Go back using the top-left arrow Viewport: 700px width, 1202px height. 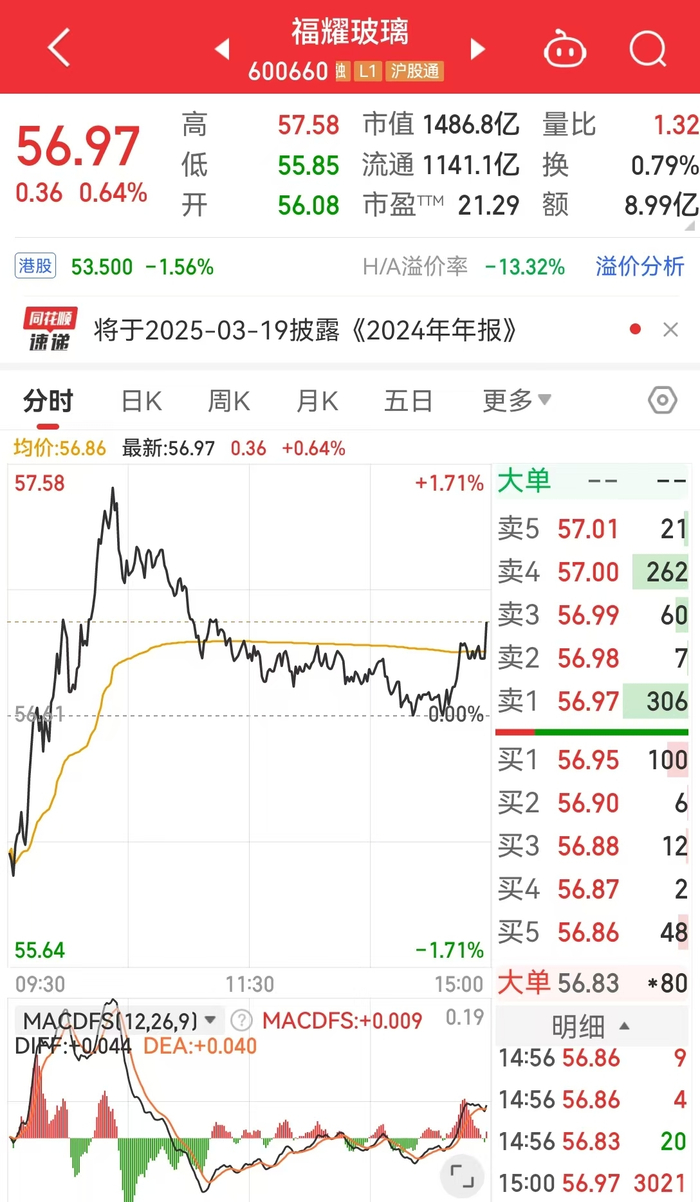pyautogui.click(x=59, y=47)
